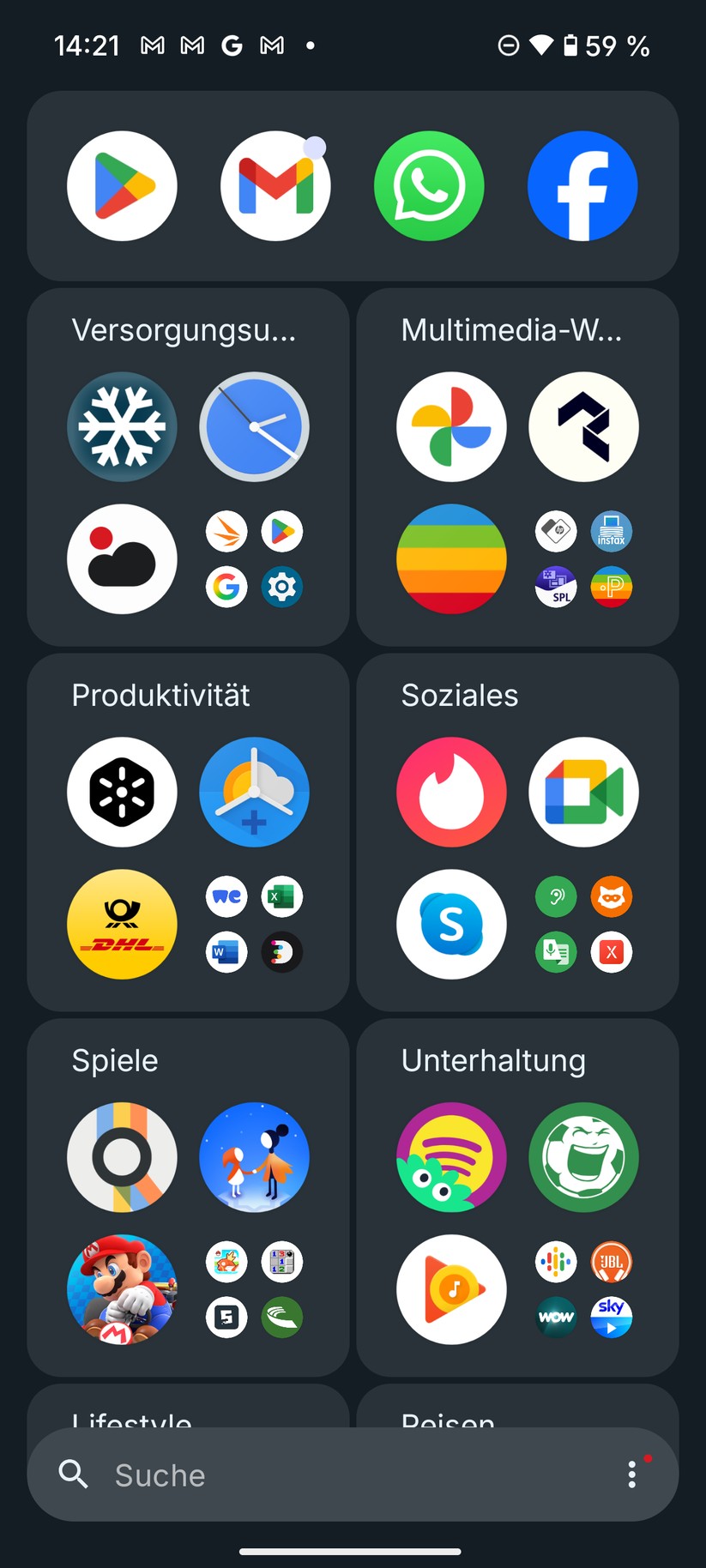The height and width of the screenshot is (1568, 706).
Task: Expand the small app group in Versorgung folder
Action: click(x=254, y=559)
